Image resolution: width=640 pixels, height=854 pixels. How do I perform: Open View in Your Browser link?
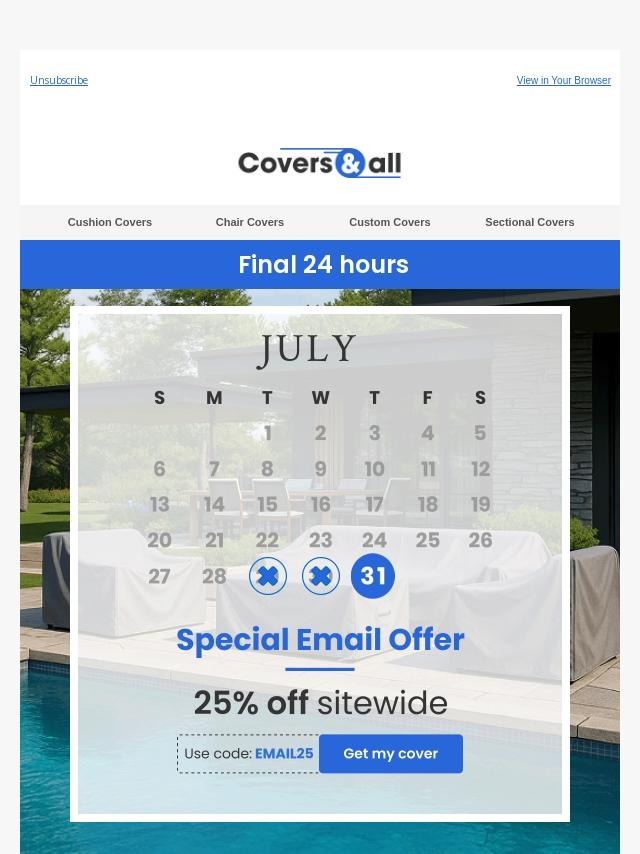pos(563,80)
